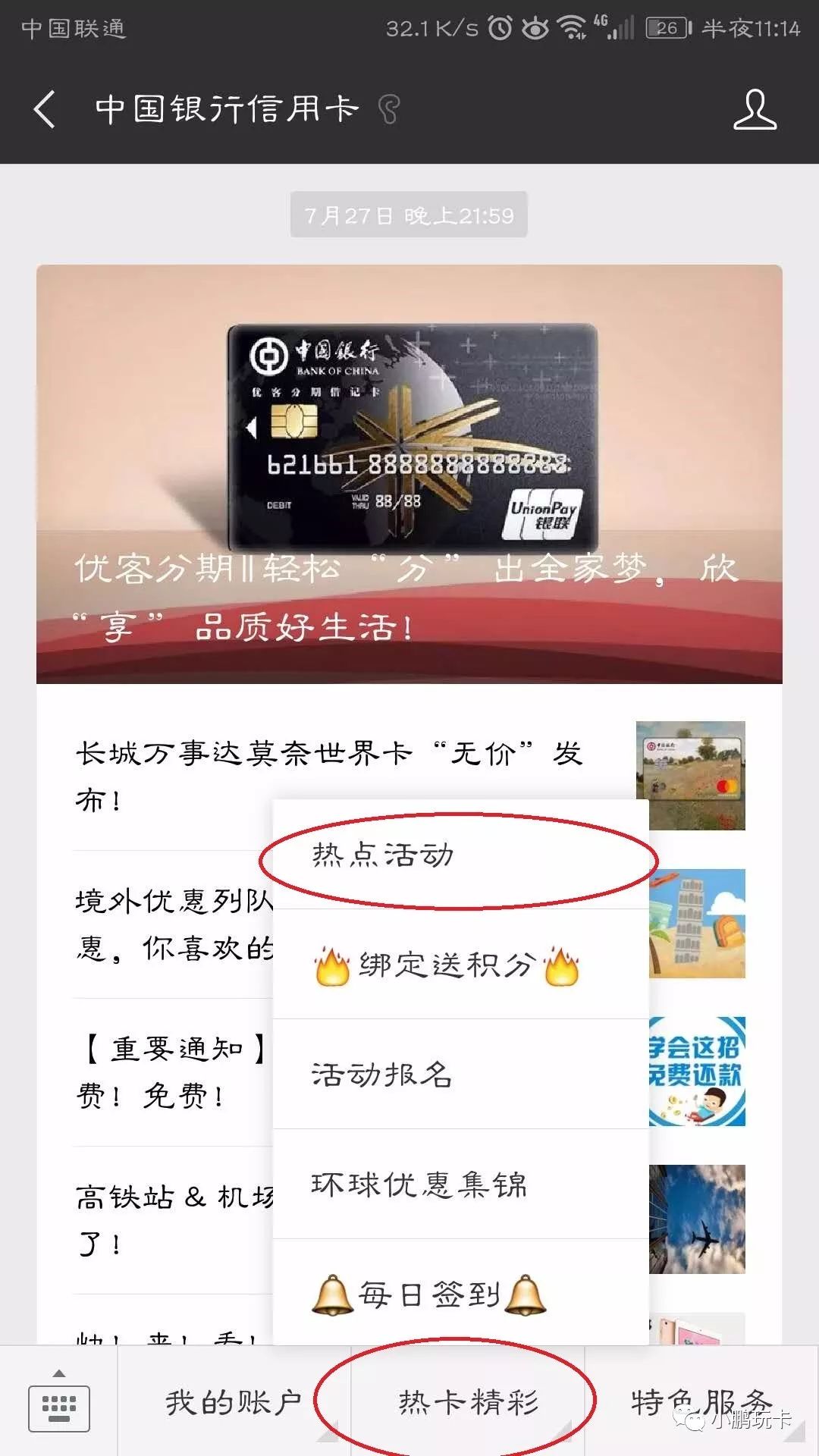The image size is (819, 1456).
Task: Go back from 中国银行信用卡 chat
Action: 45,109
